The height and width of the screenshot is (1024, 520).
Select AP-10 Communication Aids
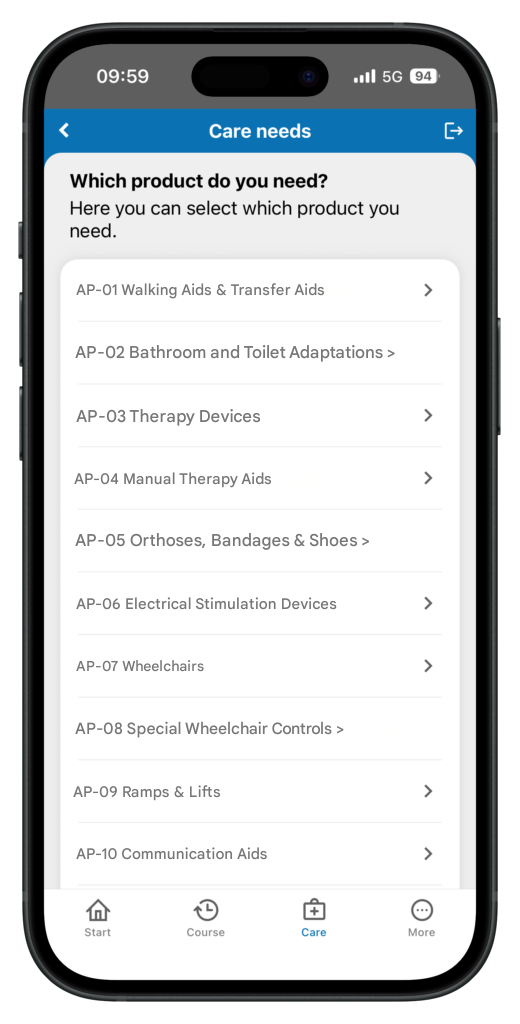(x=260, y=854)
